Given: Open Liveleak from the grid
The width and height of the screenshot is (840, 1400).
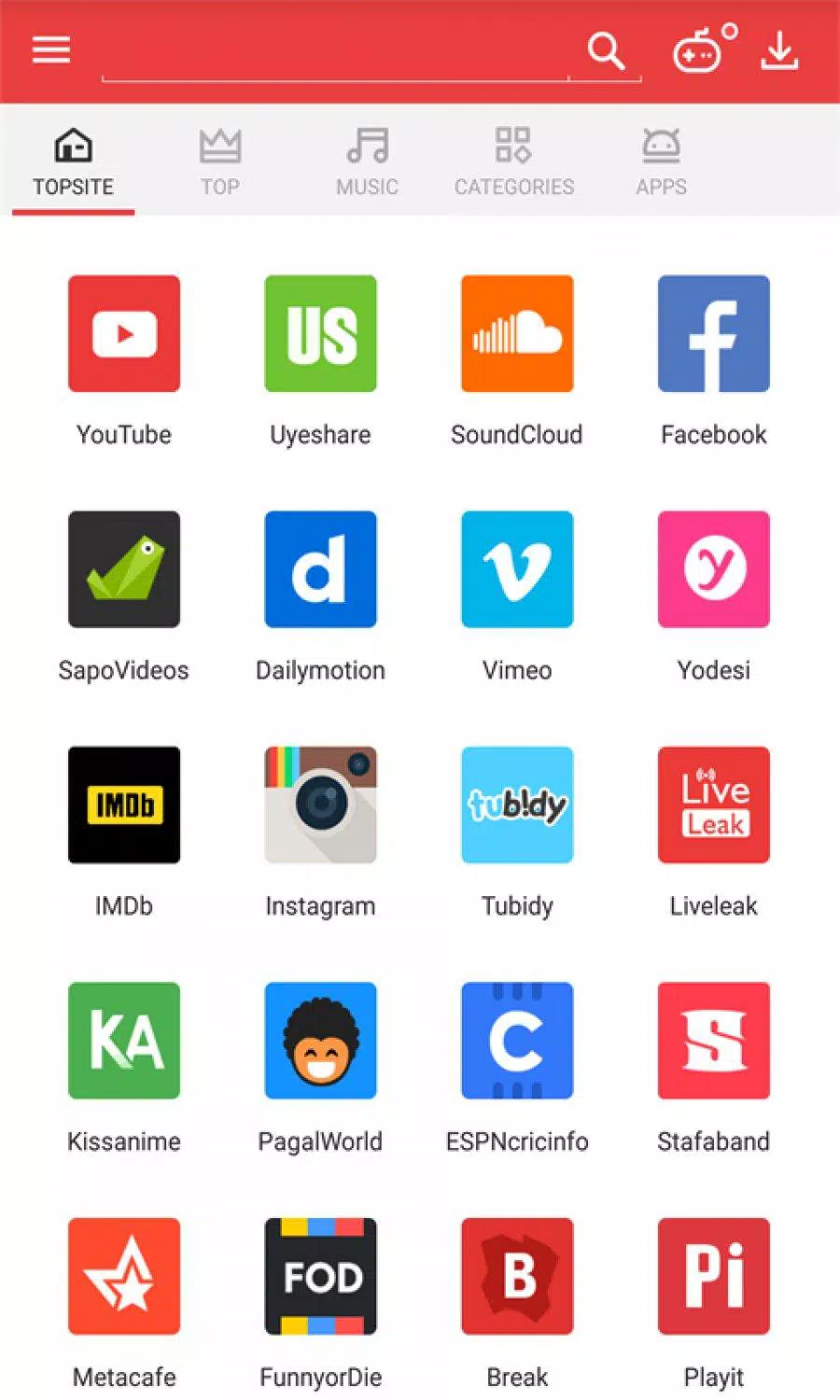Looking at the screenshot, I should pos(713,805).
